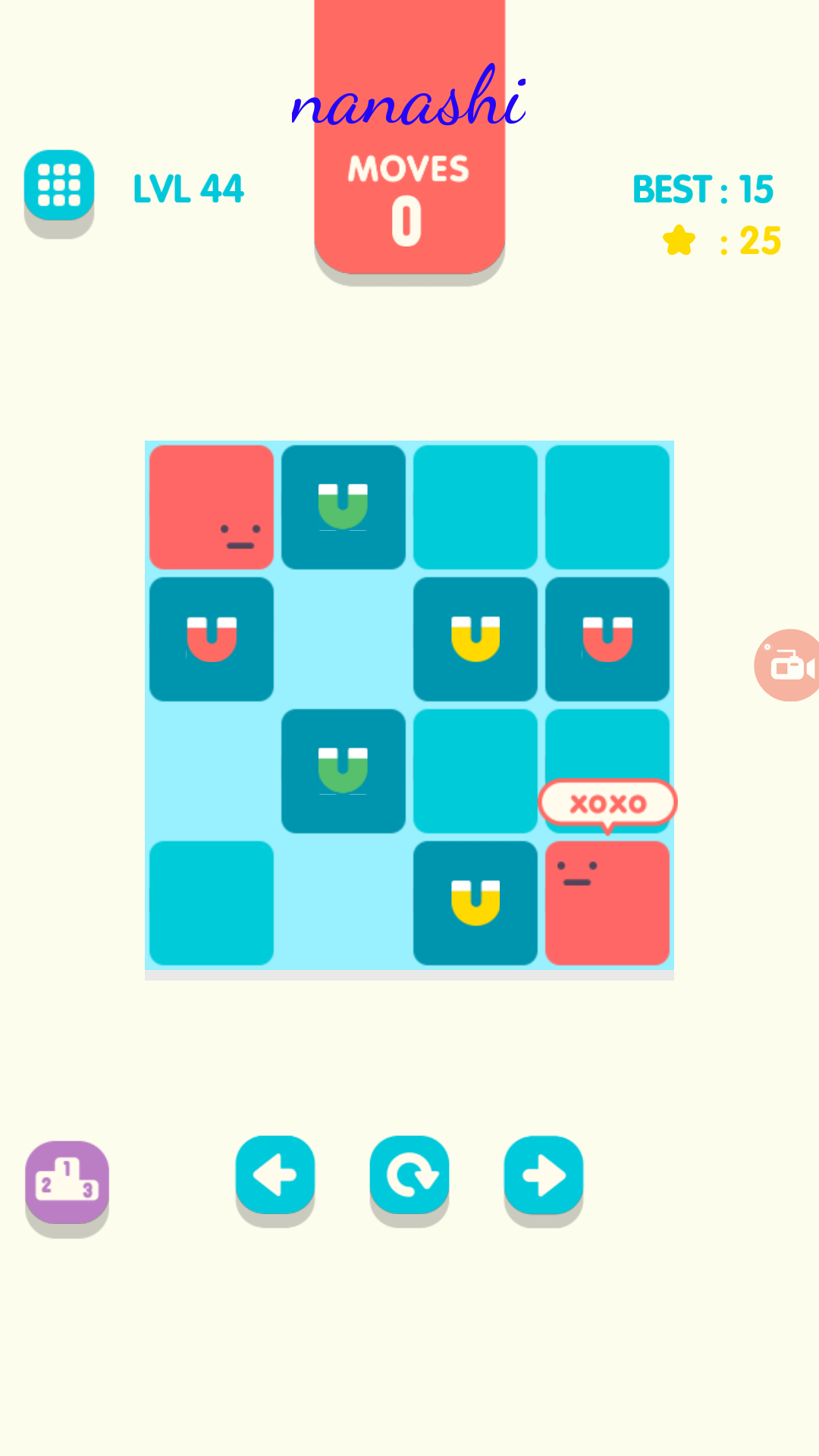
Task: Skip to the next level
Action: [544, 1175]
